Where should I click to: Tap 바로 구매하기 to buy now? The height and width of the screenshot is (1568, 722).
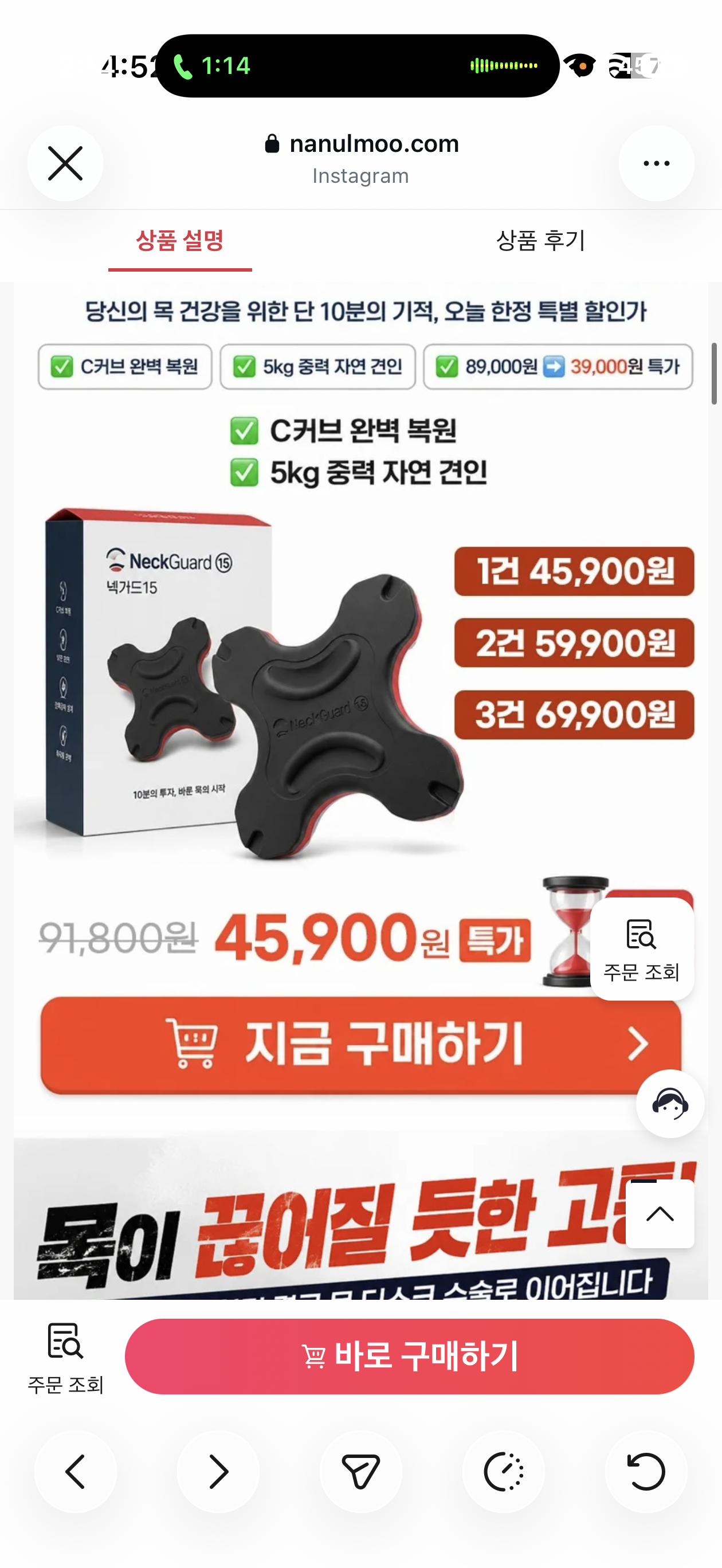tap(409, 1357)
